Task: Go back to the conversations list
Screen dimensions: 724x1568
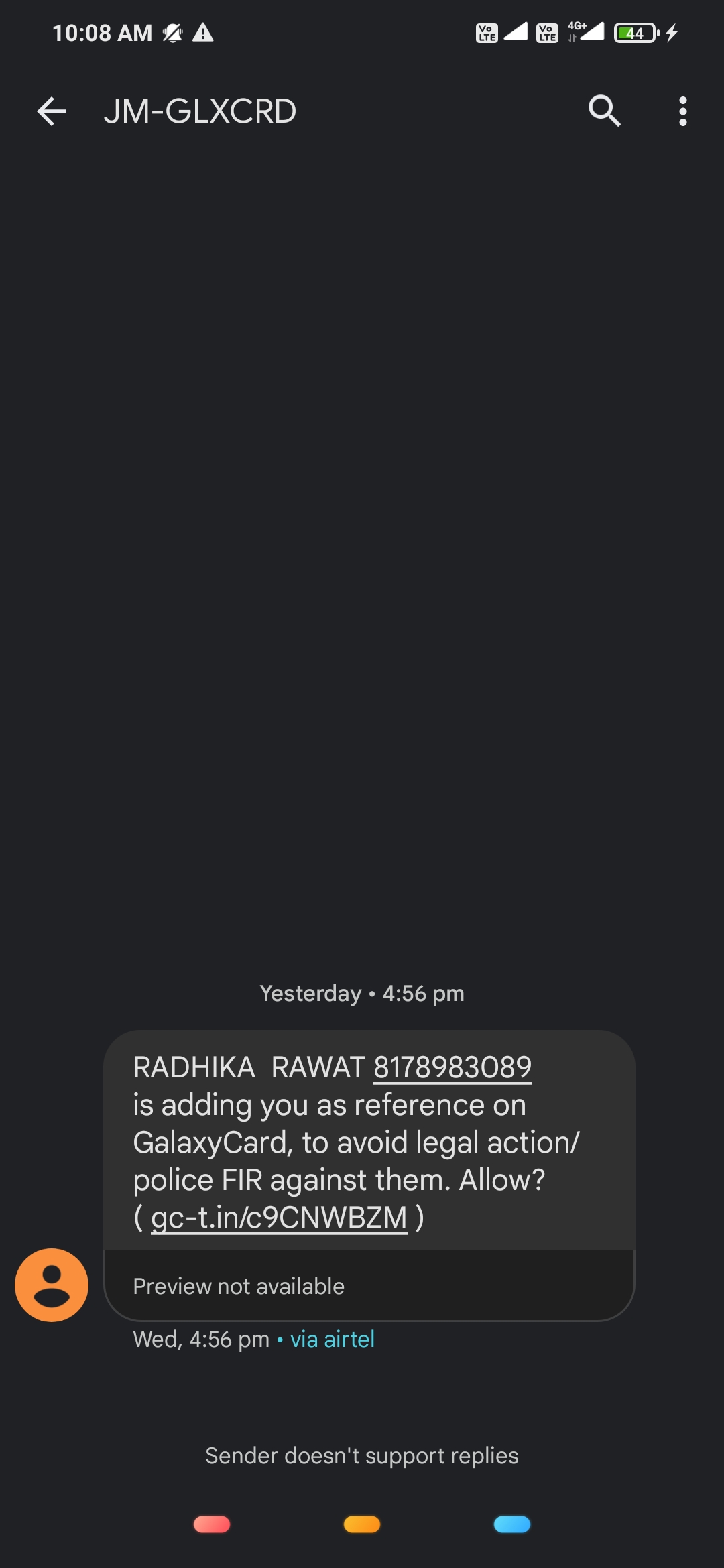Action: pos(52,111)
